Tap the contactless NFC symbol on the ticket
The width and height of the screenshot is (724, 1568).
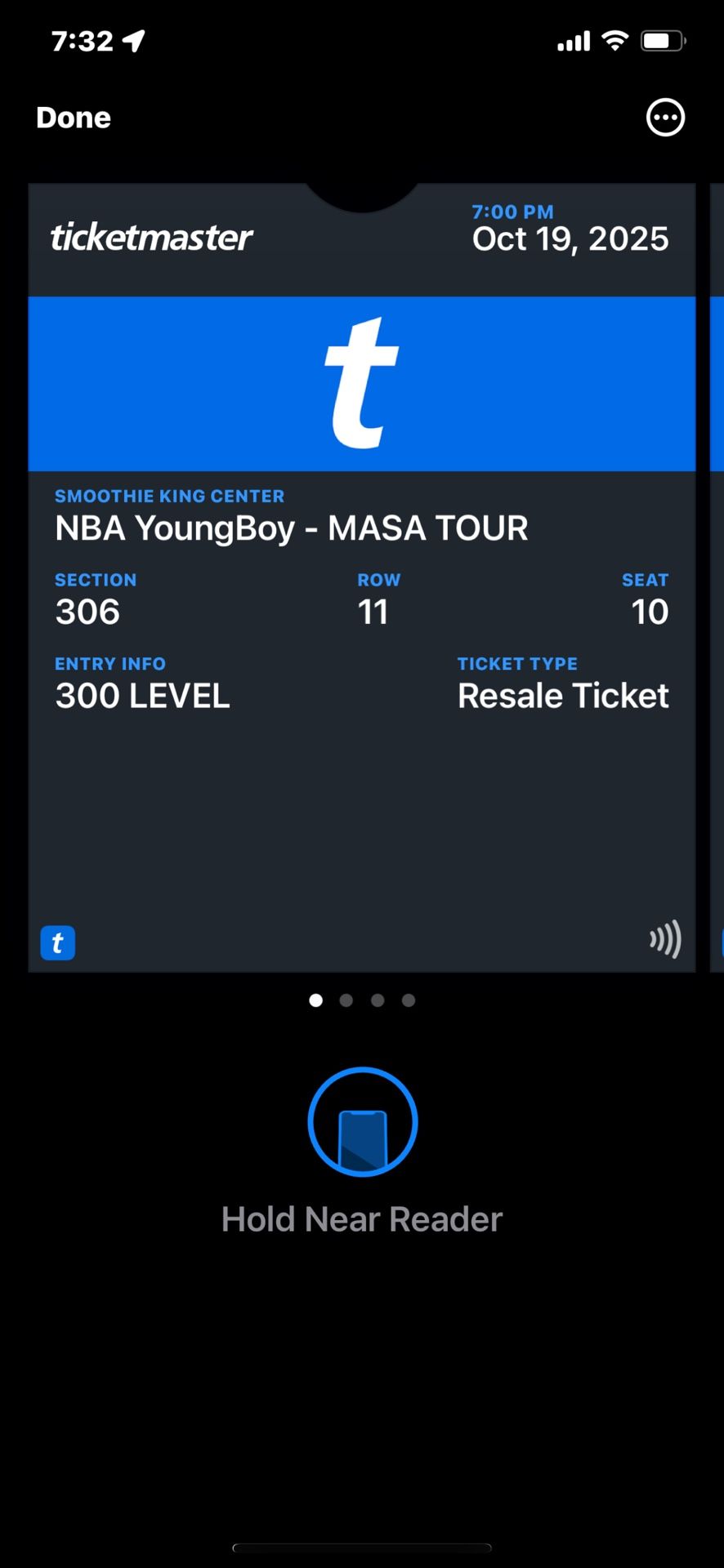tap(665, 940)
